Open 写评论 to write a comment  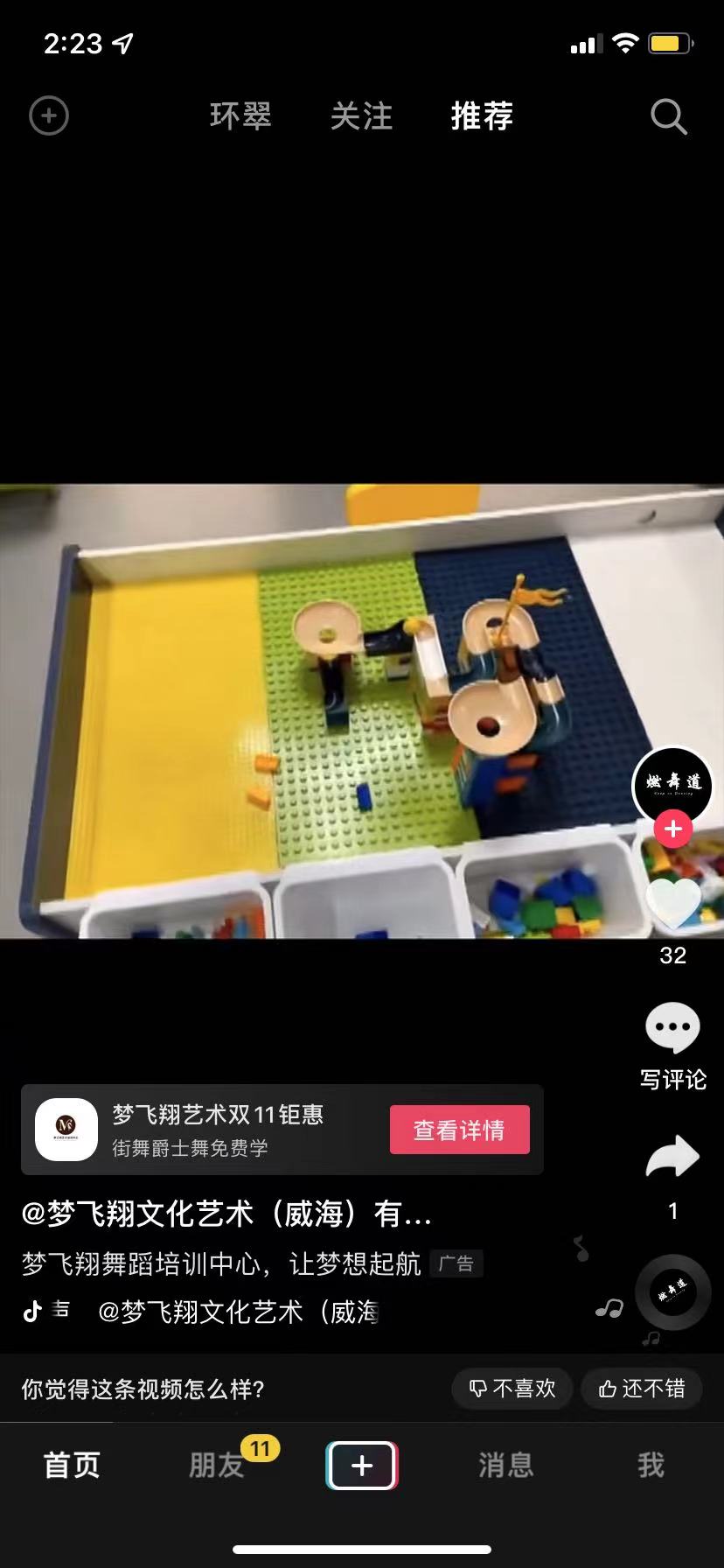(x=672, y=1045)
